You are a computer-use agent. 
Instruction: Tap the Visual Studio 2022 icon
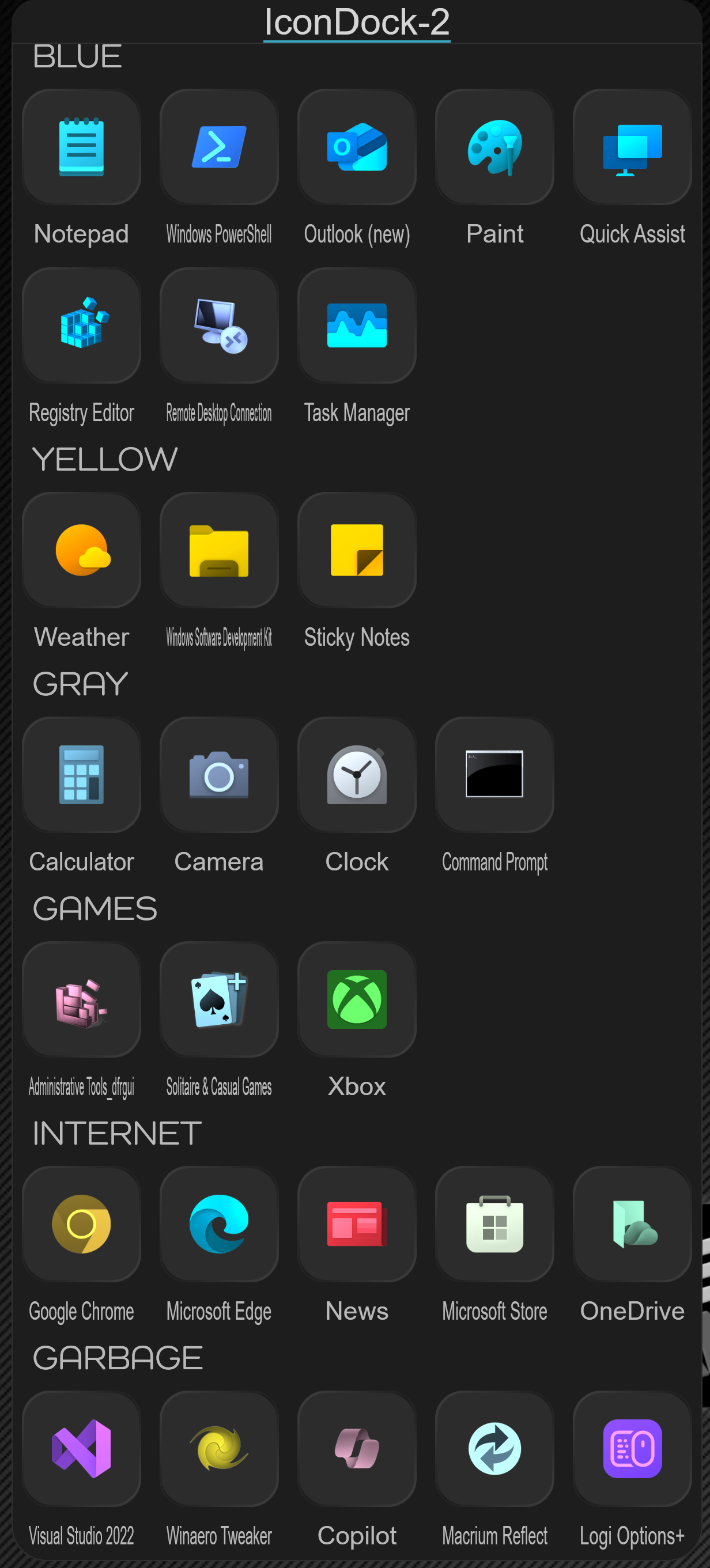click(x=81, y=1449)
